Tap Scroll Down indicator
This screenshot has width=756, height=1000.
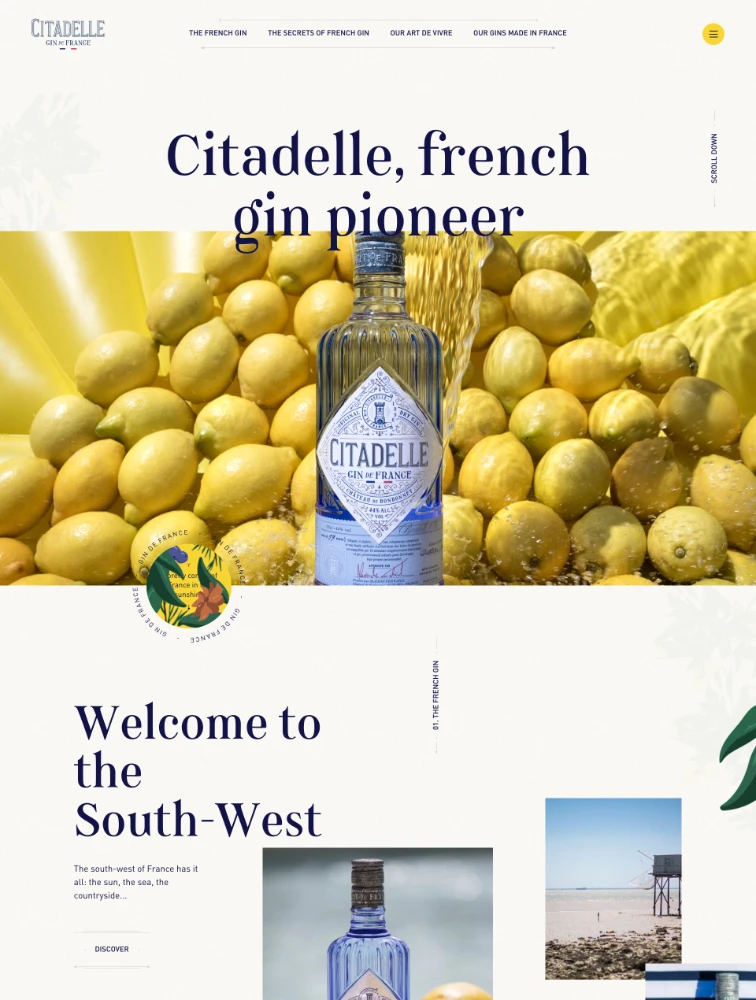[x=714, y=158]
